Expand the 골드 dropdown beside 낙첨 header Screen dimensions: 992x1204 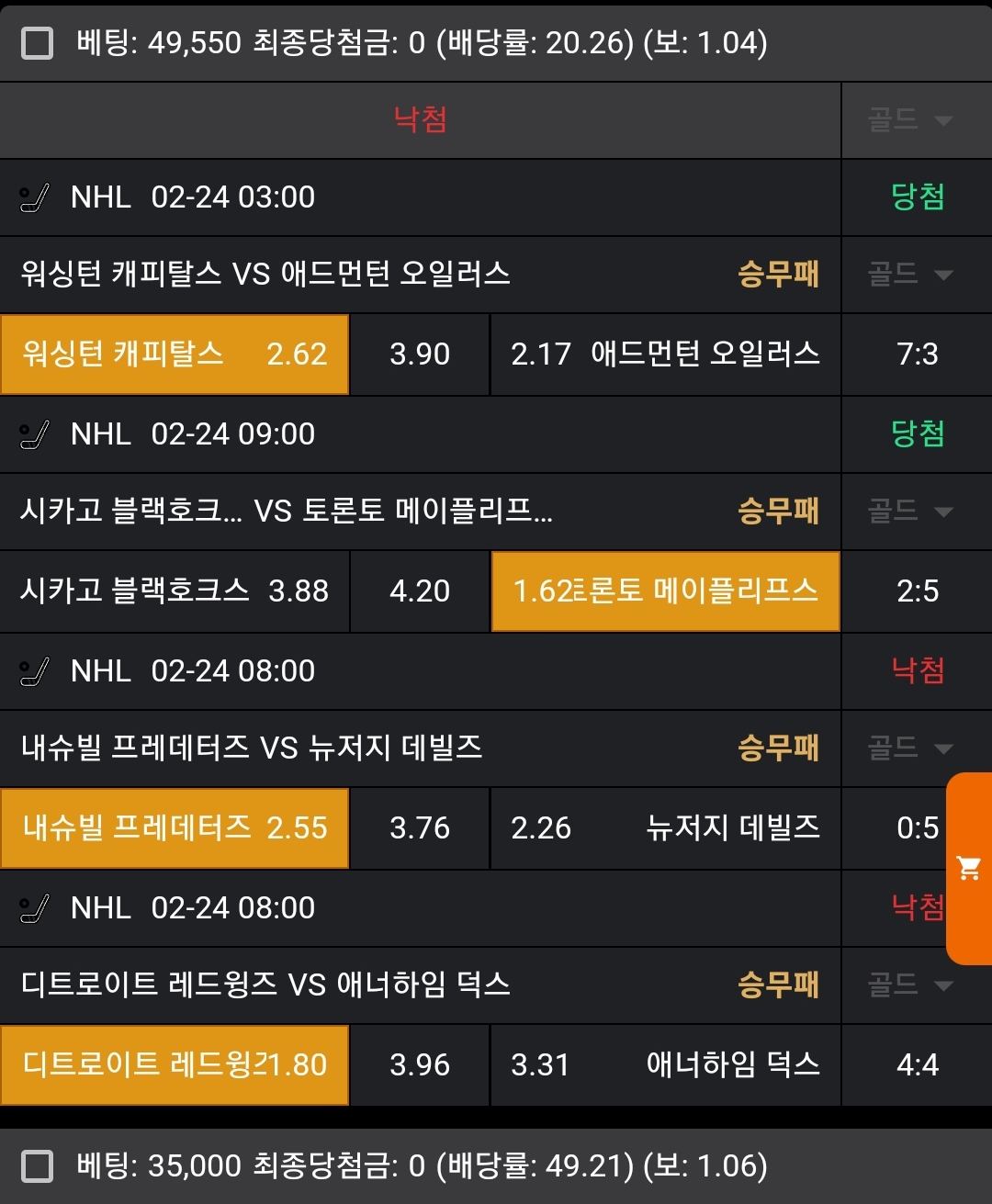pos(911,120)
